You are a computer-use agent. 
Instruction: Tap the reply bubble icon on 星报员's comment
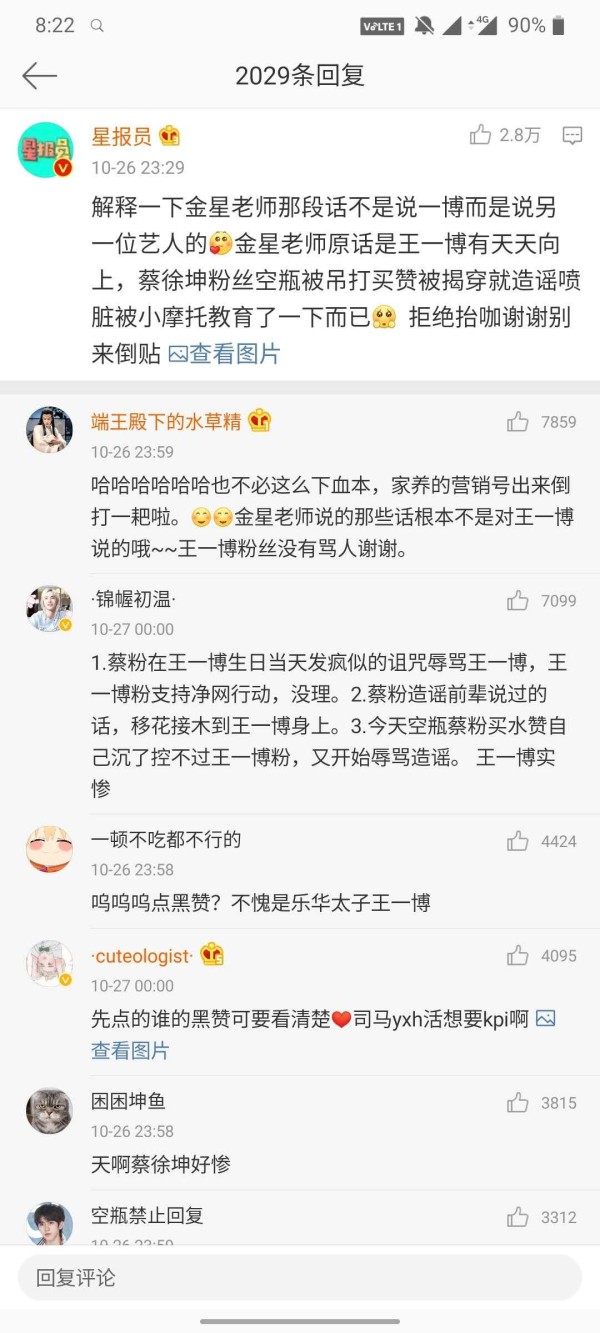(572, 135)
